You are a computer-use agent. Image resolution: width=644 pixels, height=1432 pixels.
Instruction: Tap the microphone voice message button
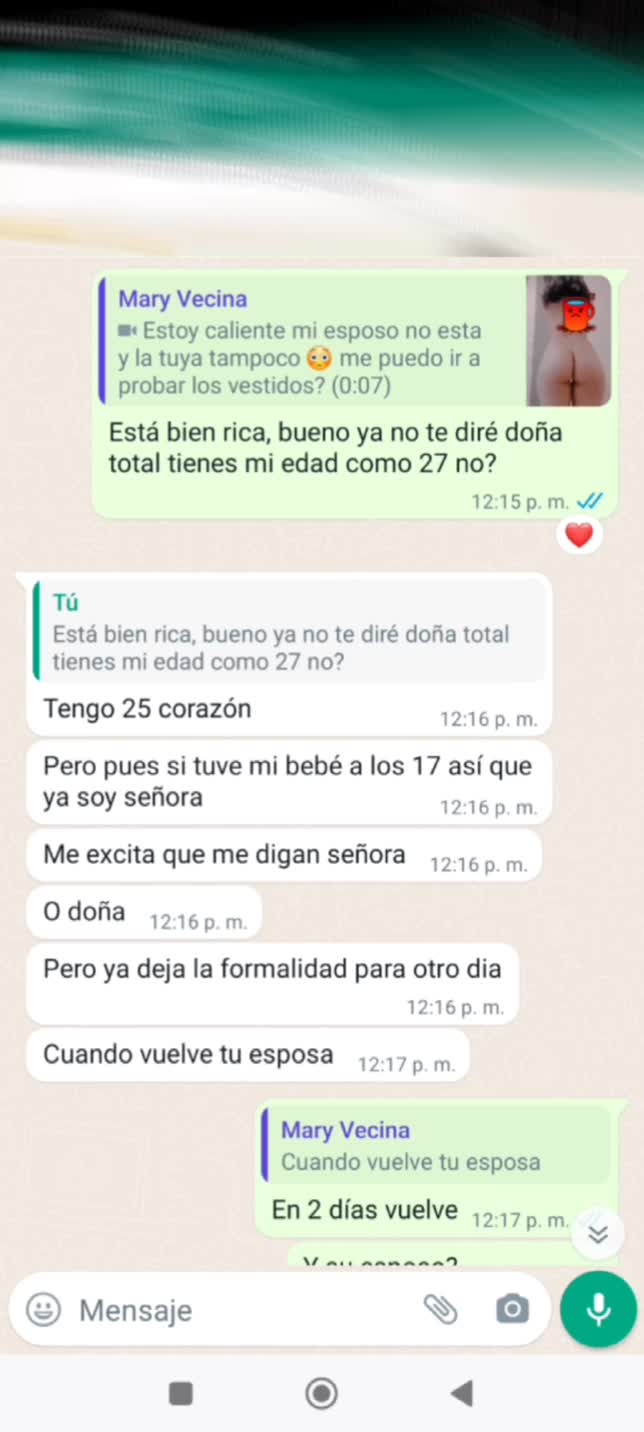tap(598, 1309)
